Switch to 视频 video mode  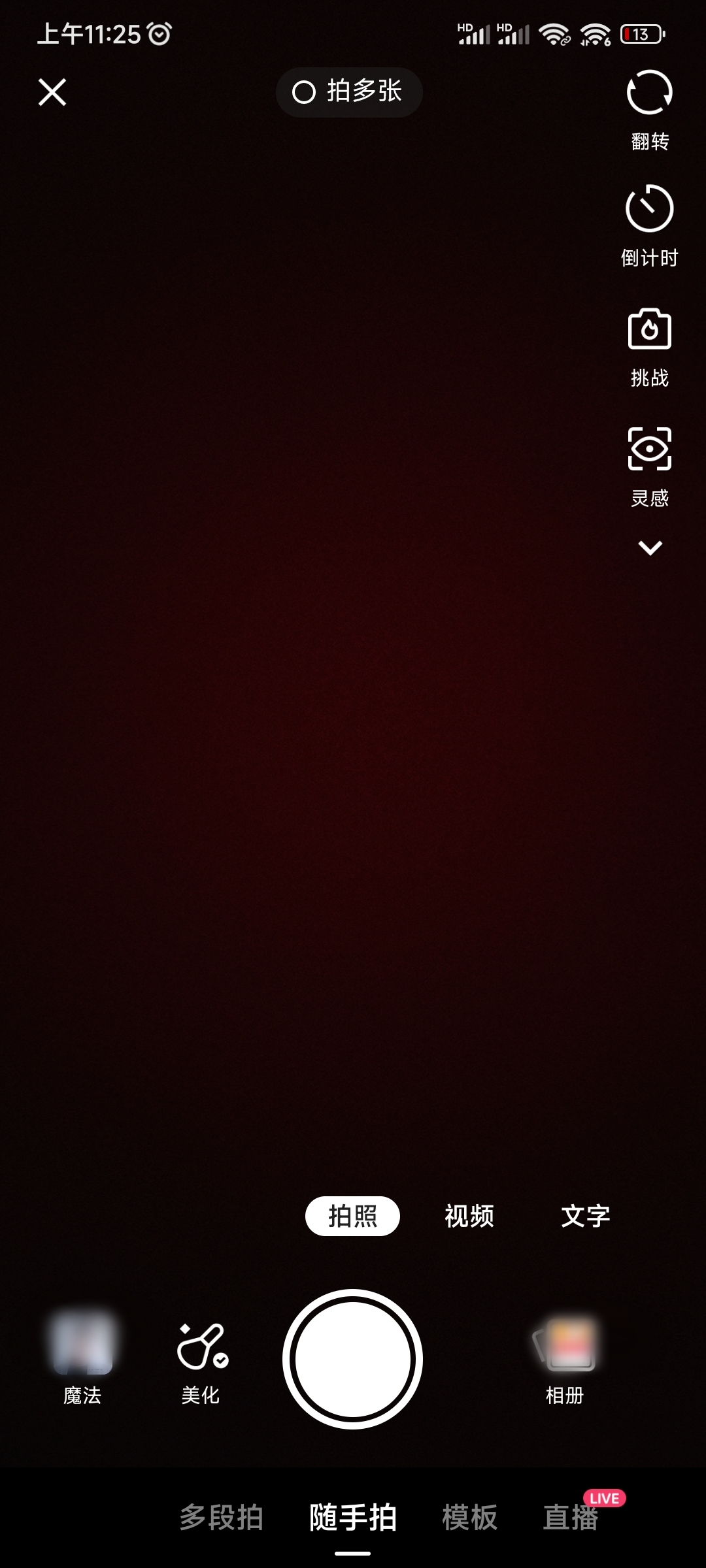[469, 1216]
